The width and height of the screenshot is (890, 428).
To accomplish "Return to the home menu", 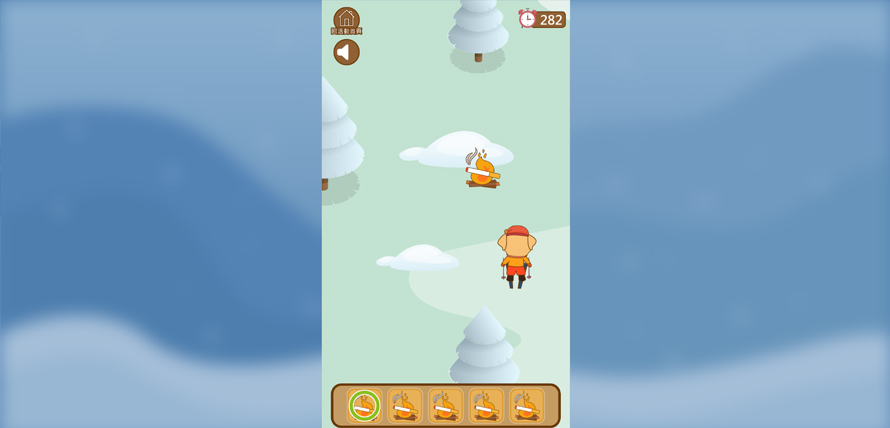I will [346, 19].
